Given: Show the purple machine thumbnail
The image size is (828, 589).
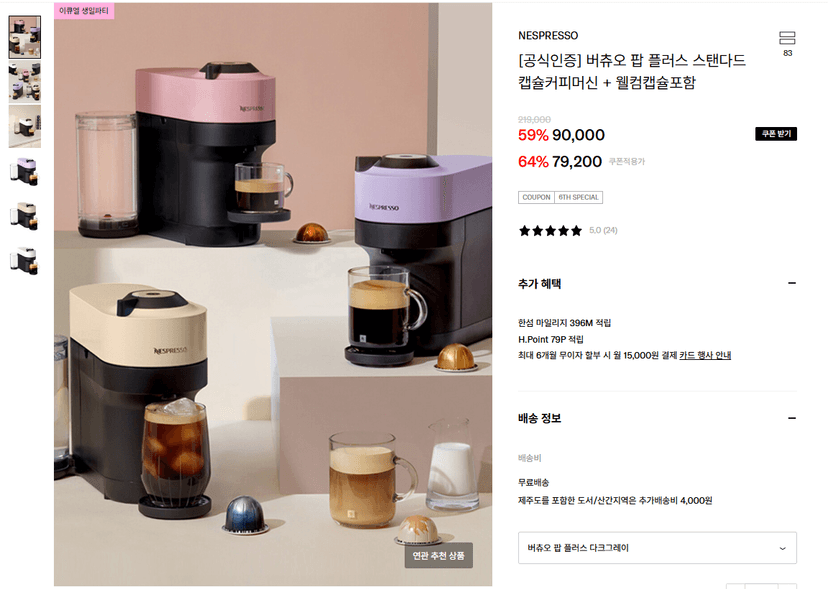Looking at the screenshot, I should [24, 171].
